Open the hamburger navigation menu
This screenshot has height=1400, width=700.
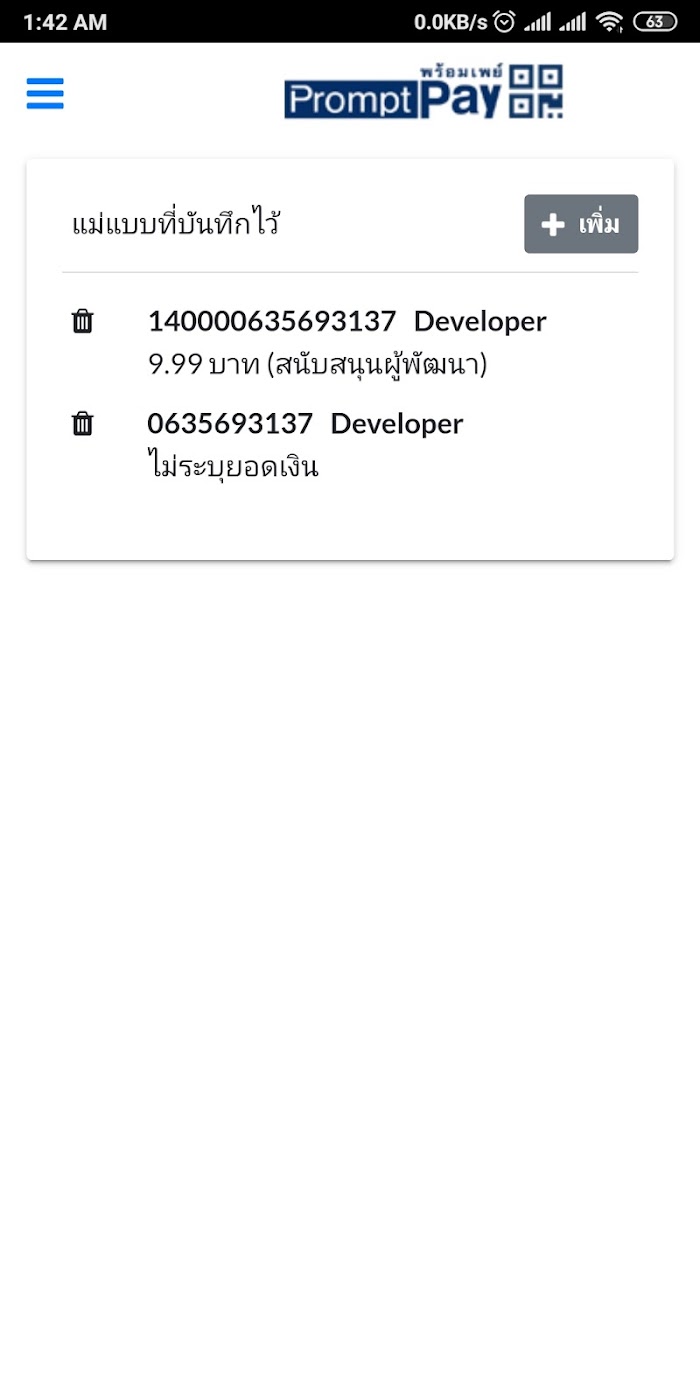click(45, 93)
